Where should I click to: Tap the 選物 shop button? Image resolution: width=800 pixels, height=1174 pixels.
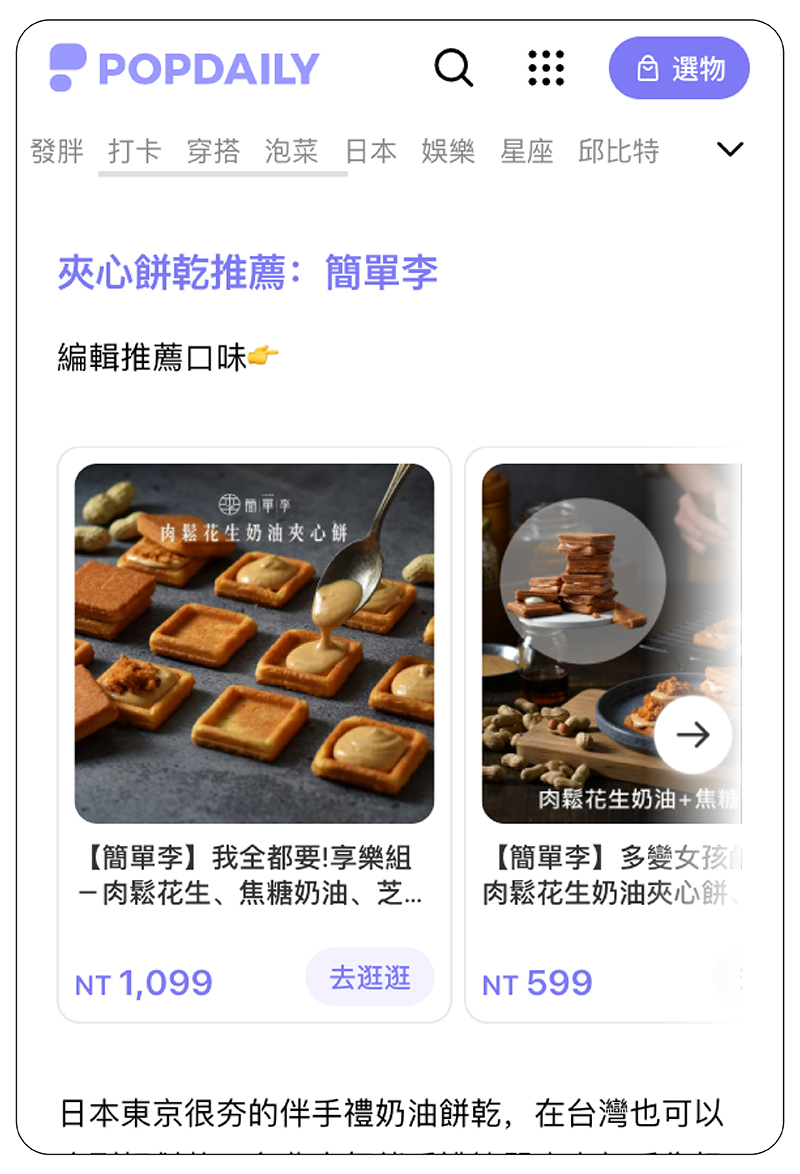[x=679, y=68]
